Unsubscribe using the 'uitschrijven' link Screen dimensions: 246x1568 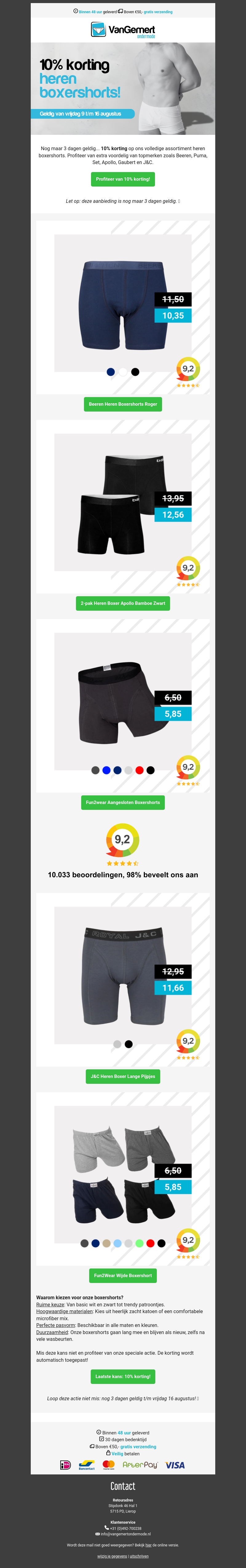coord(139,1556)
